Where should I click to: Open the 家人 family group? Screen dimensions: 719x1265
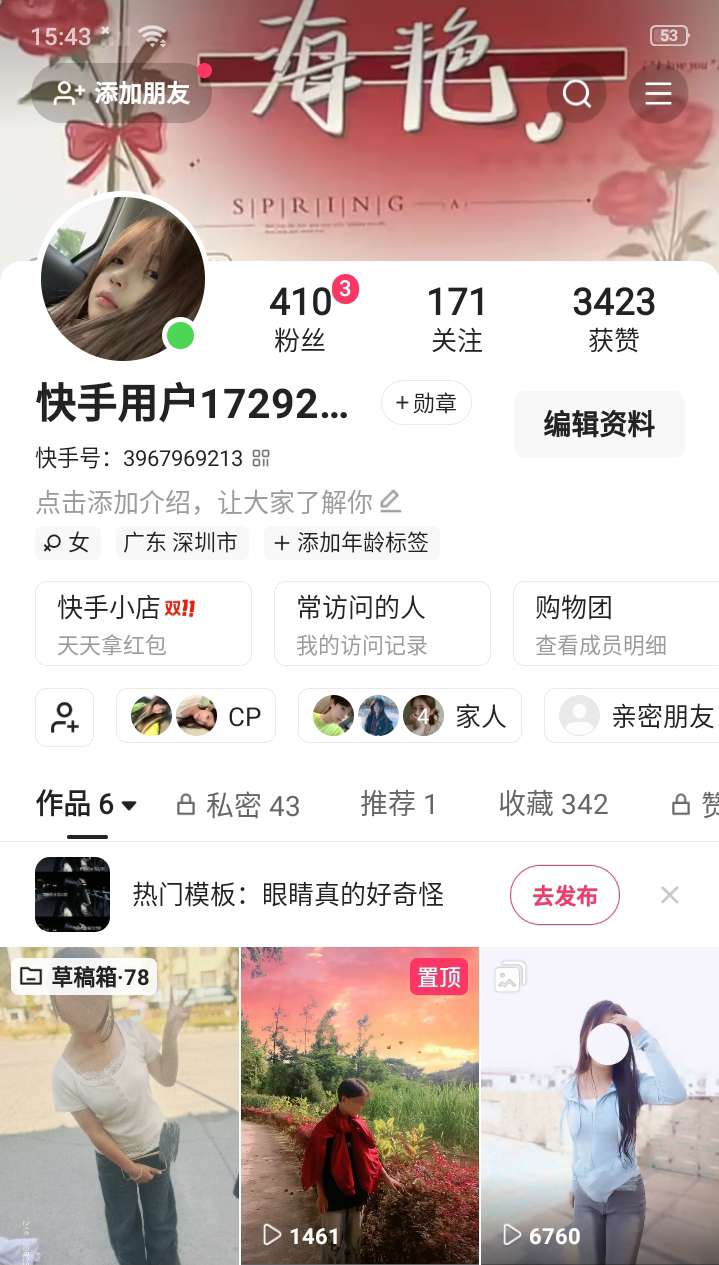410,716
